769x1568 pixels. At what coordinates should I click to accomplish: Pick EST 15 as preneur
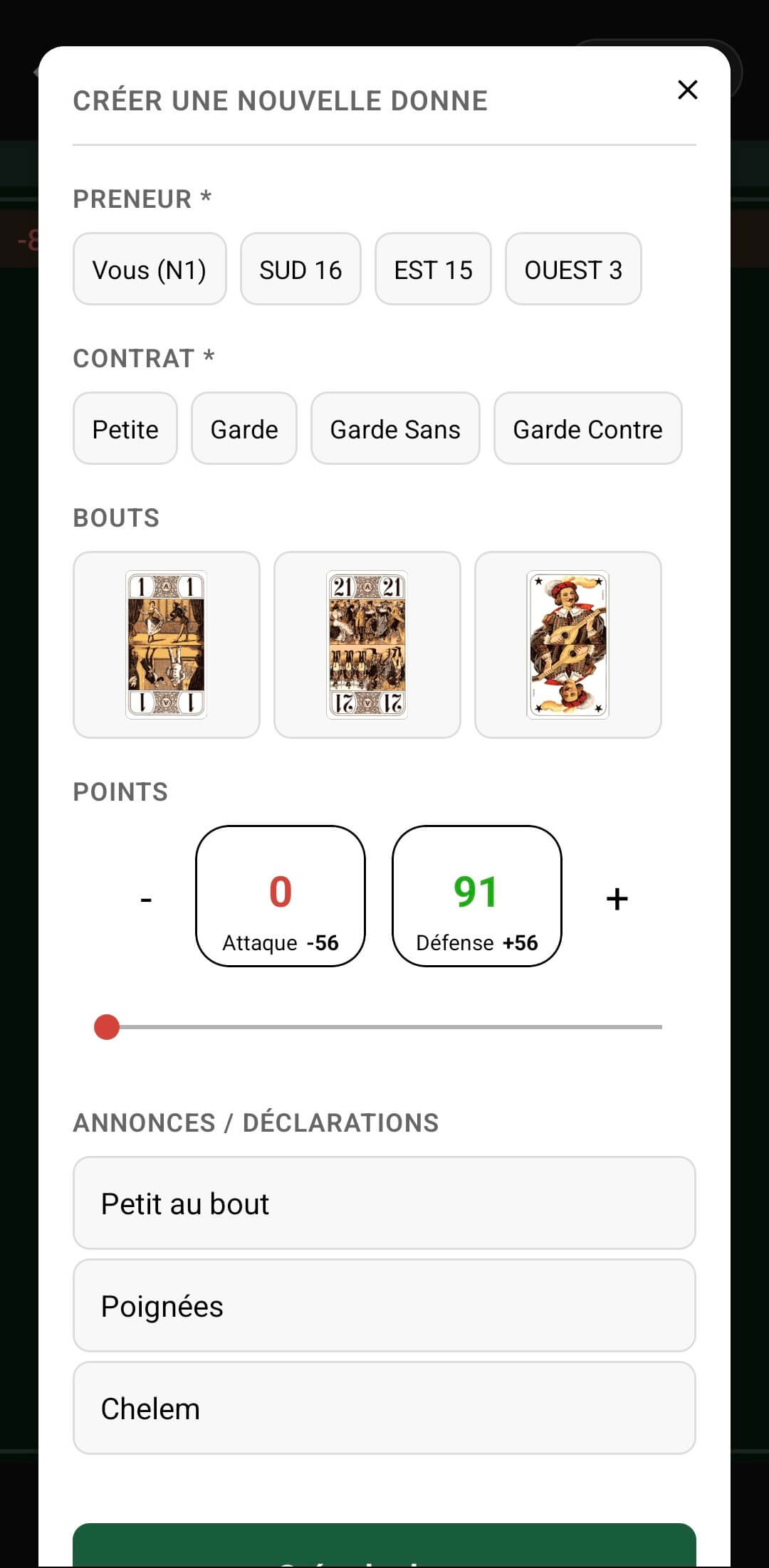pyautogui.click(x=433, y=269)
